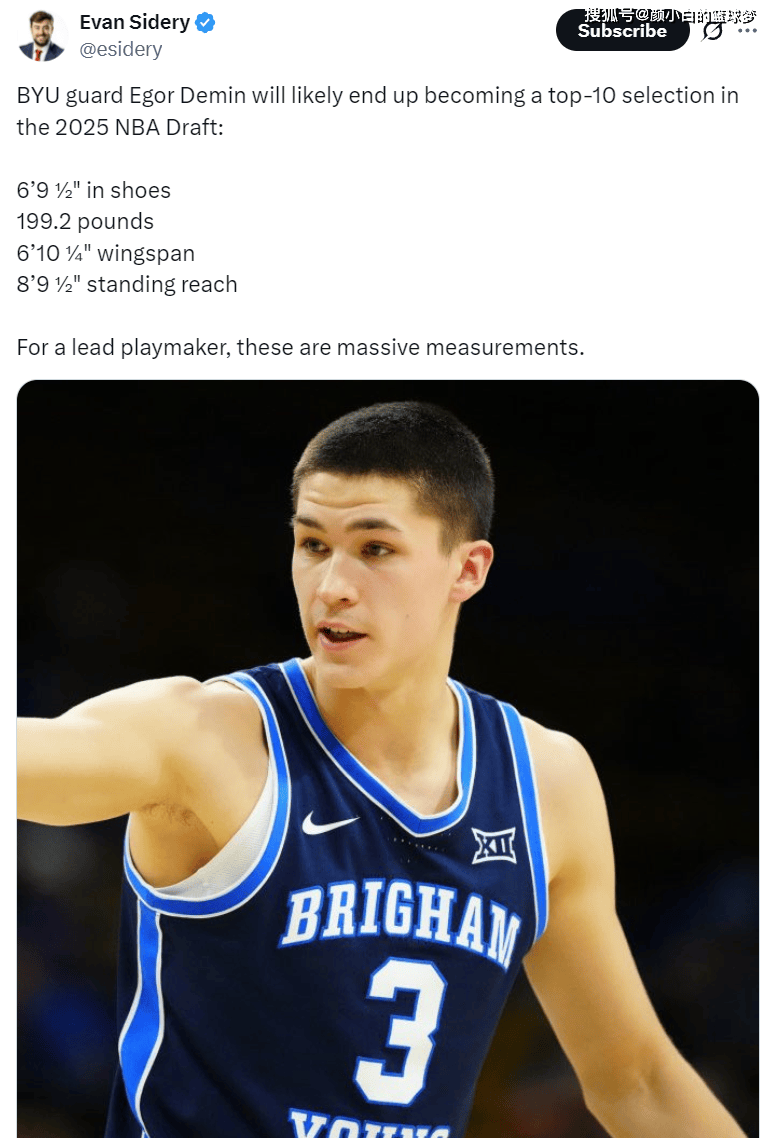Subscribe to Evan Sidery
Viewport: 771px width, 1138px height.
point(622,31)
